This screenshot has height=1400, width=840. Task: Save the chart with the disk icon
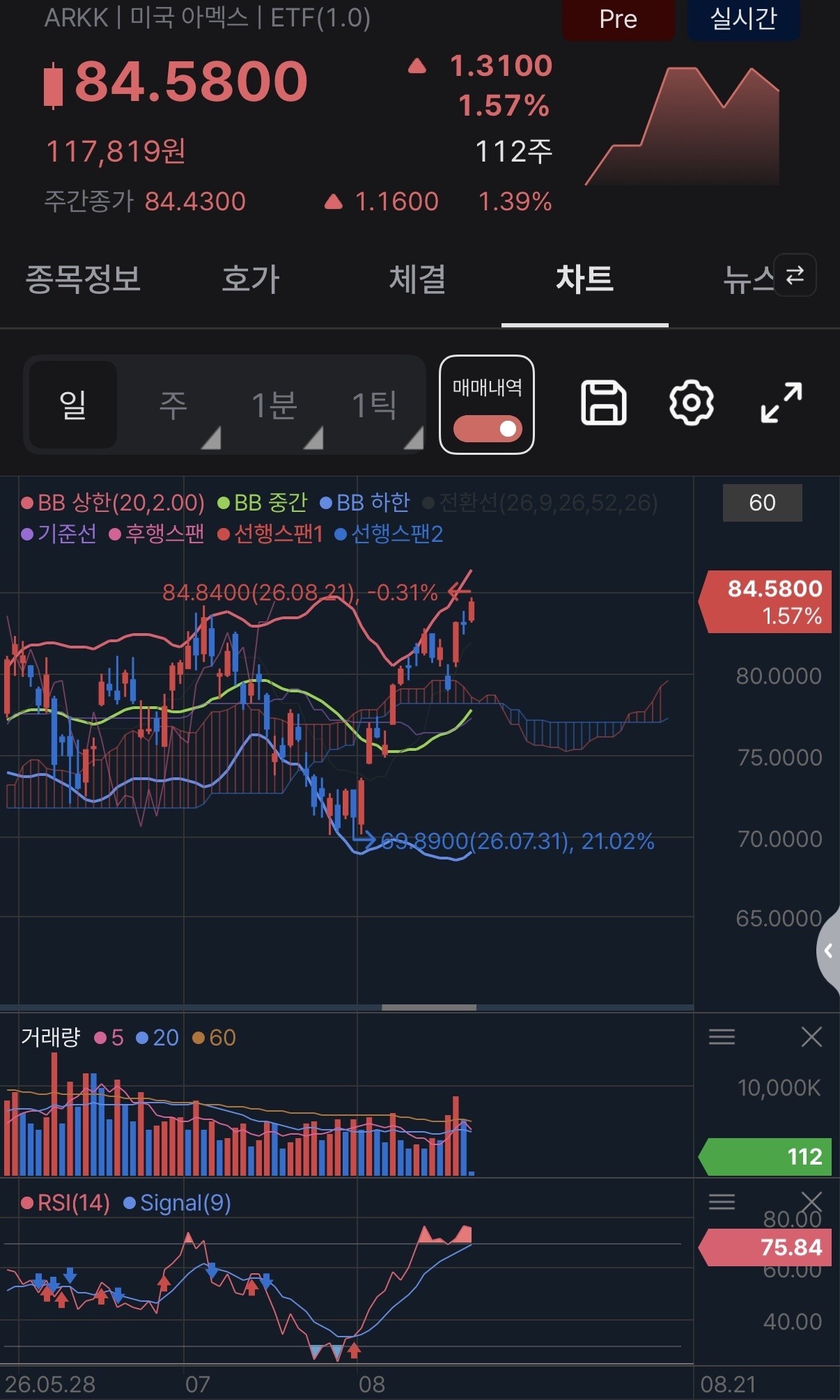604,403
